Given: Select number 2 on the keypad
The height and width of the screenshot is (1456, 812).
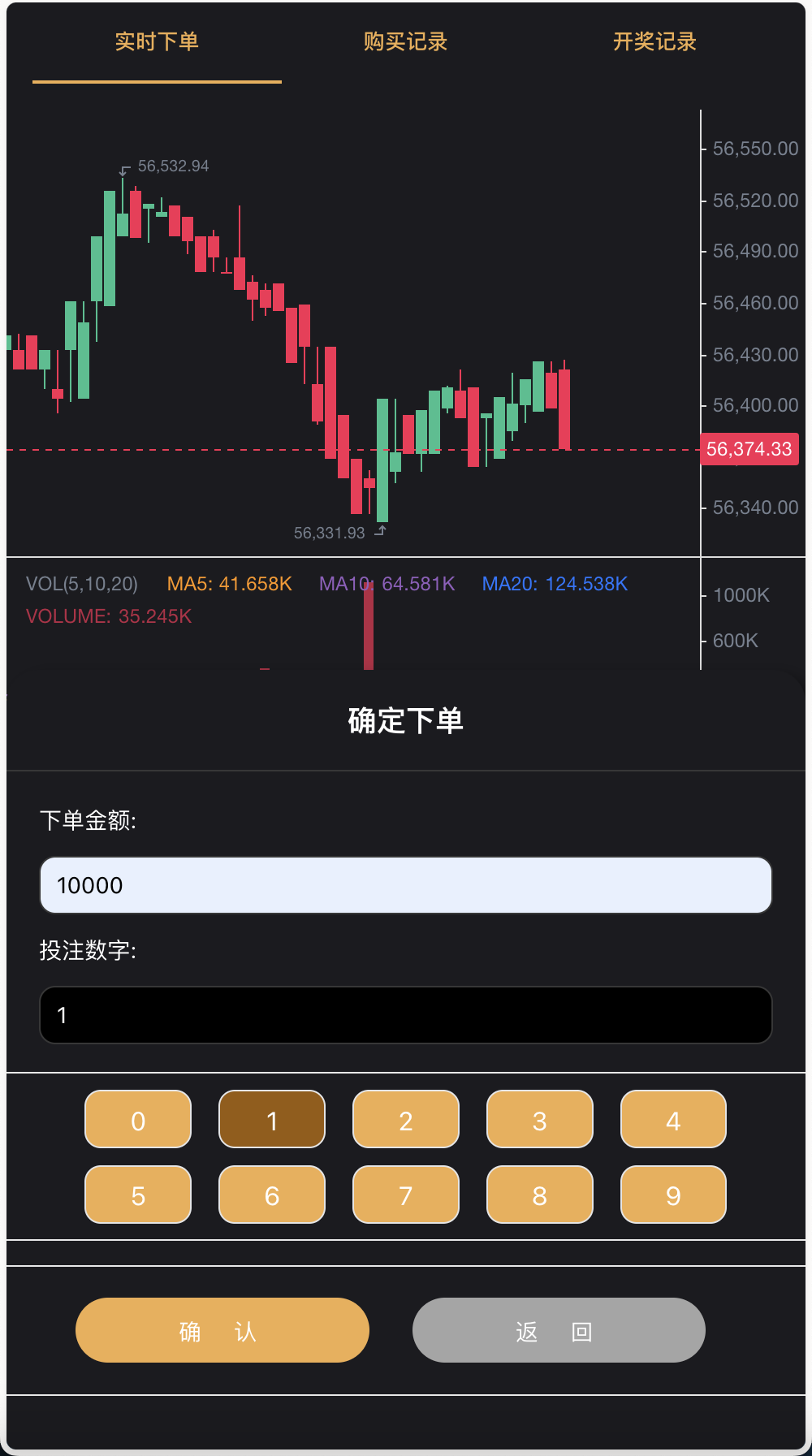Looking at the screenshot, I should tap(405, 1120).
